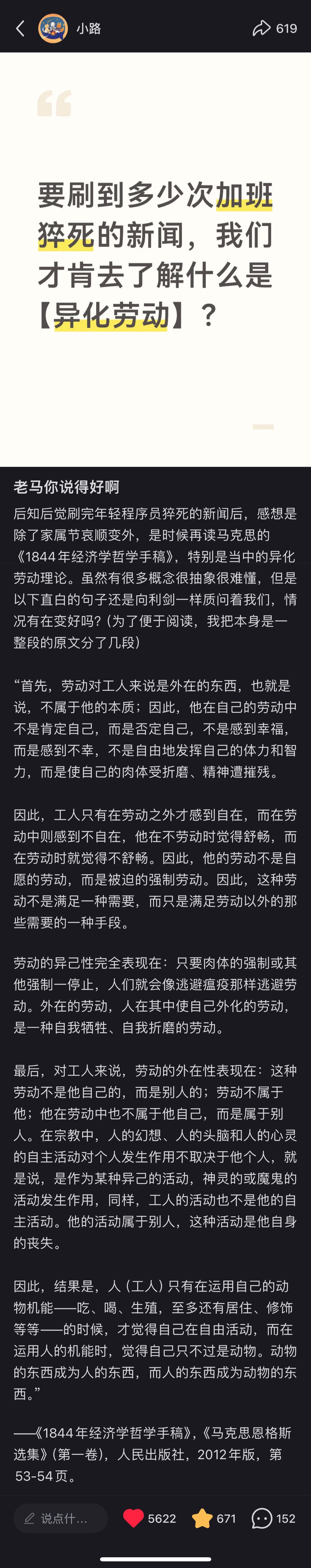
Task: Save the post with the star icon
Action: 202,1518
